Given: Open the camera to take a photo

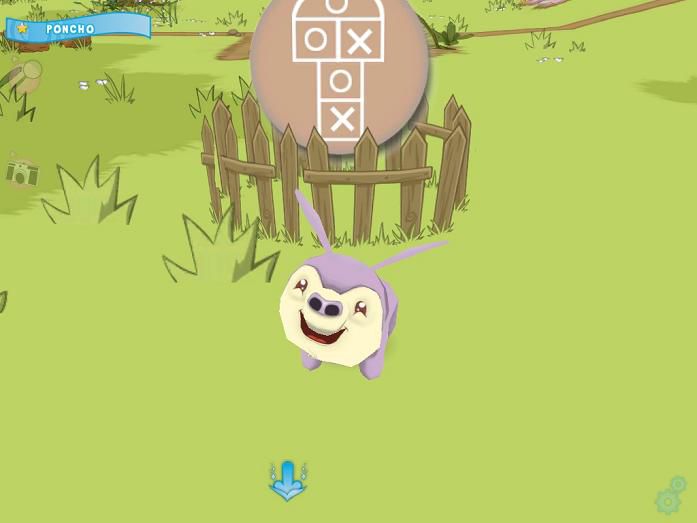Looking at the screenshot, I should pyautogui.click(x=22, y=173).
